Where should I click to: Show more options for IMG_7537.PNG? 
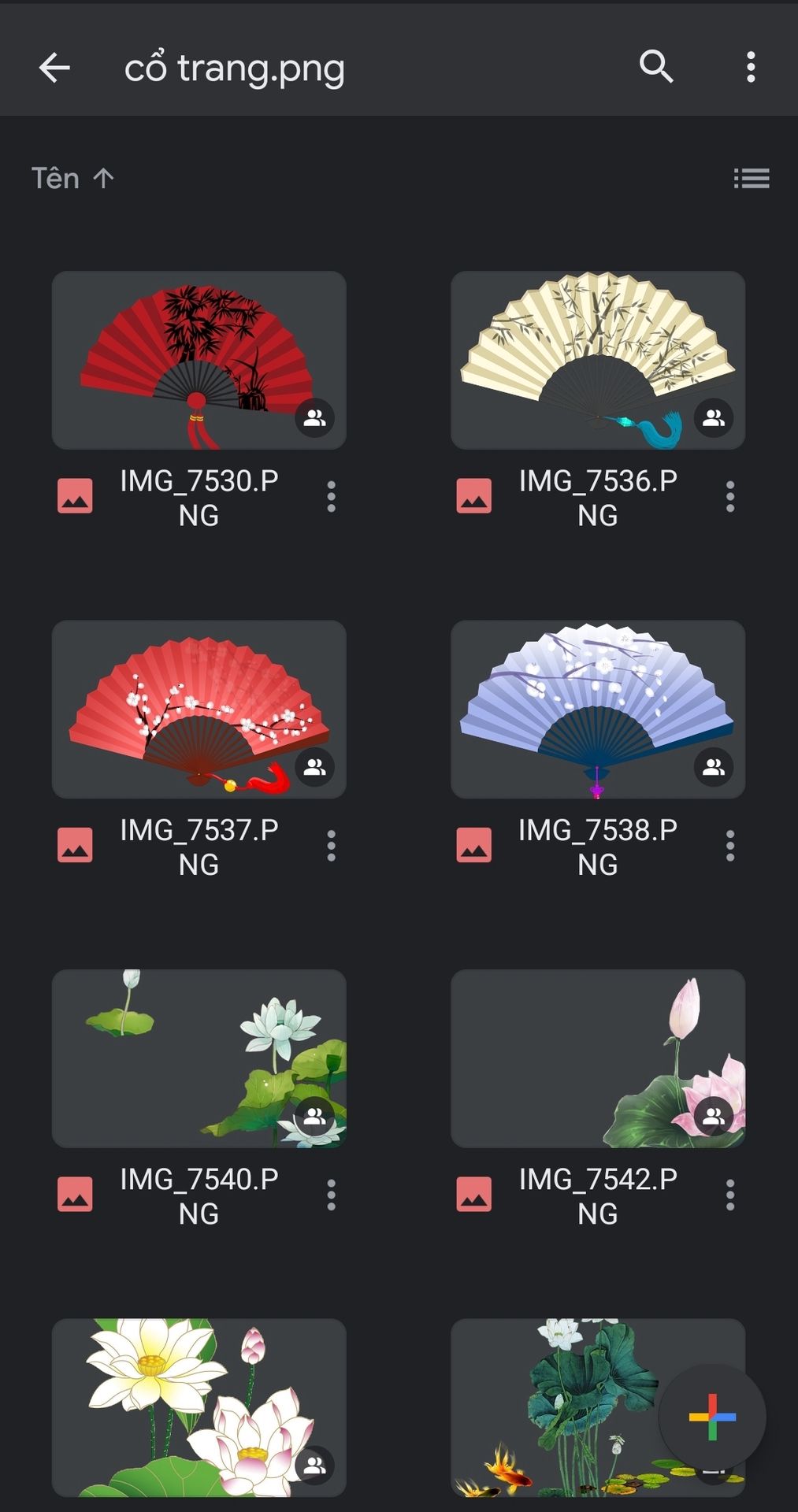coord(332,846)
